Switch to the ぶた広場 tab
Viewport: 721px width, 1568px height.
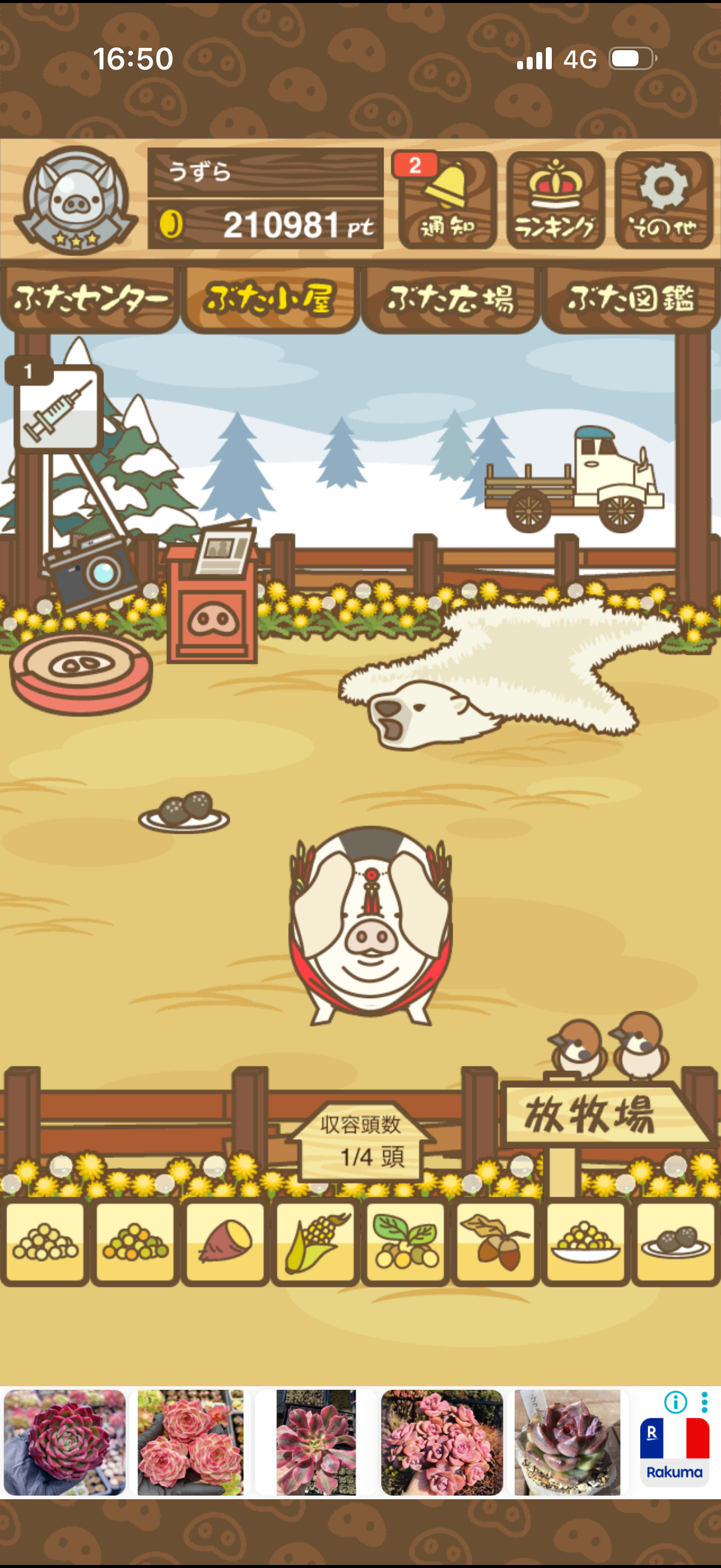pyautogui.click(x=450, y=300)
